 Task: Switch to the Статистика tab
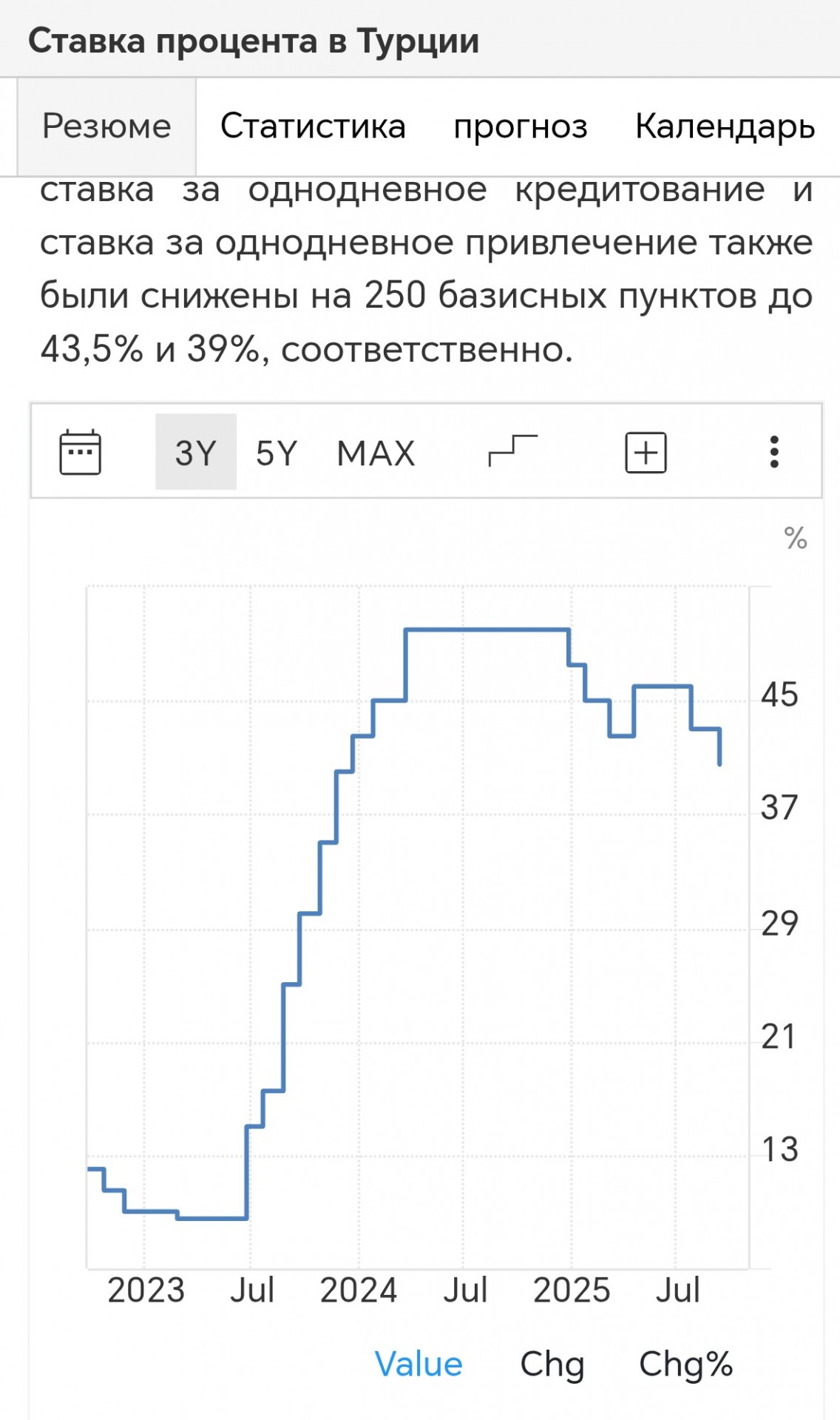[x=313, y=126]
